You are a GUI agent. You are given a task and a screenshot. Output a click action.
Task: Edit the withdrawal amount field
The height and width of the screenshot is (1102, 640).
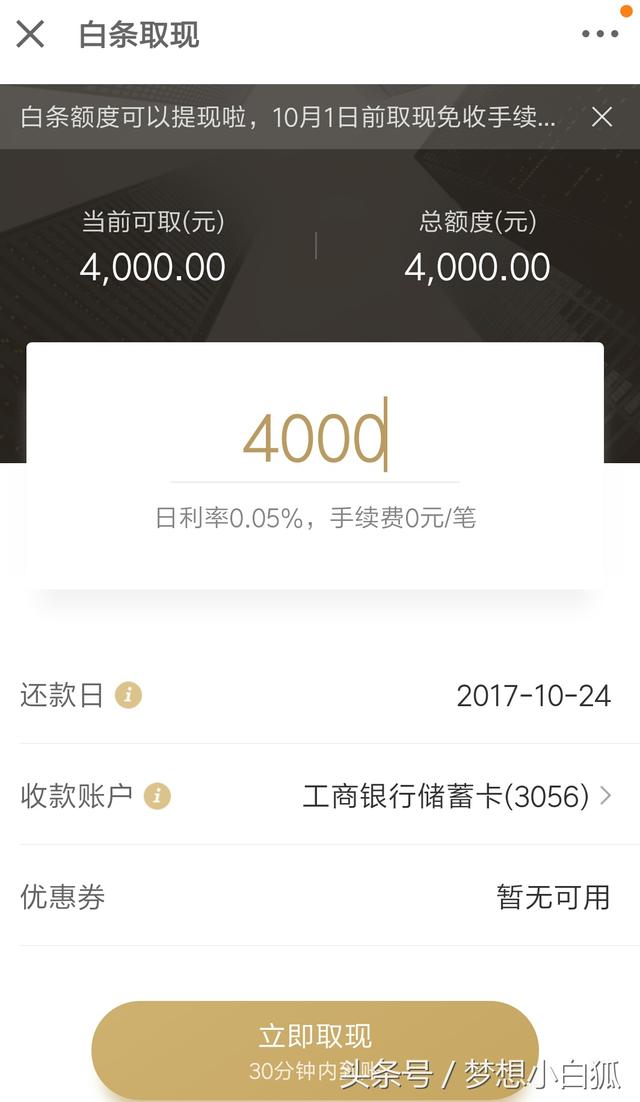(315, 440)
